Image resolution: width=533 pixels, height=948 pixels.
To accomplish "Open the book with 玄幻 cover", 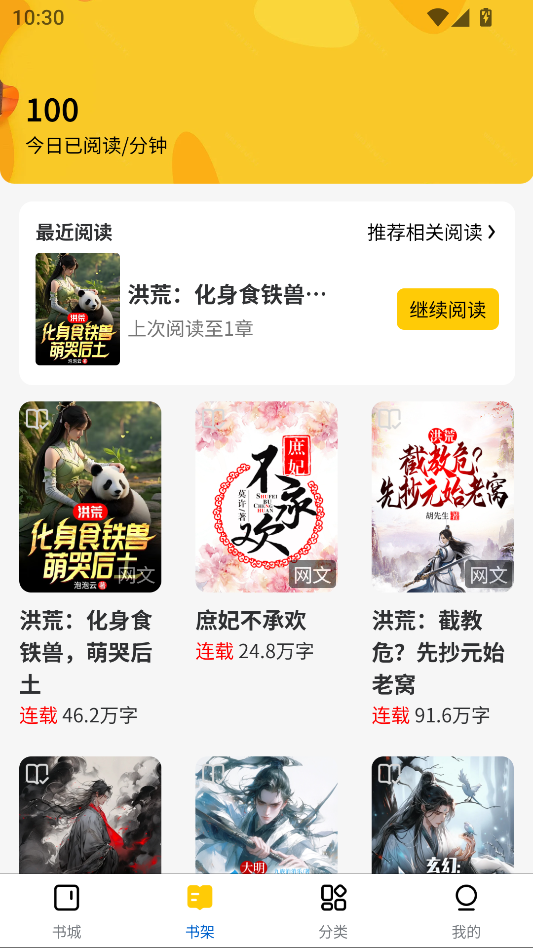I will [x=442, y=814].
